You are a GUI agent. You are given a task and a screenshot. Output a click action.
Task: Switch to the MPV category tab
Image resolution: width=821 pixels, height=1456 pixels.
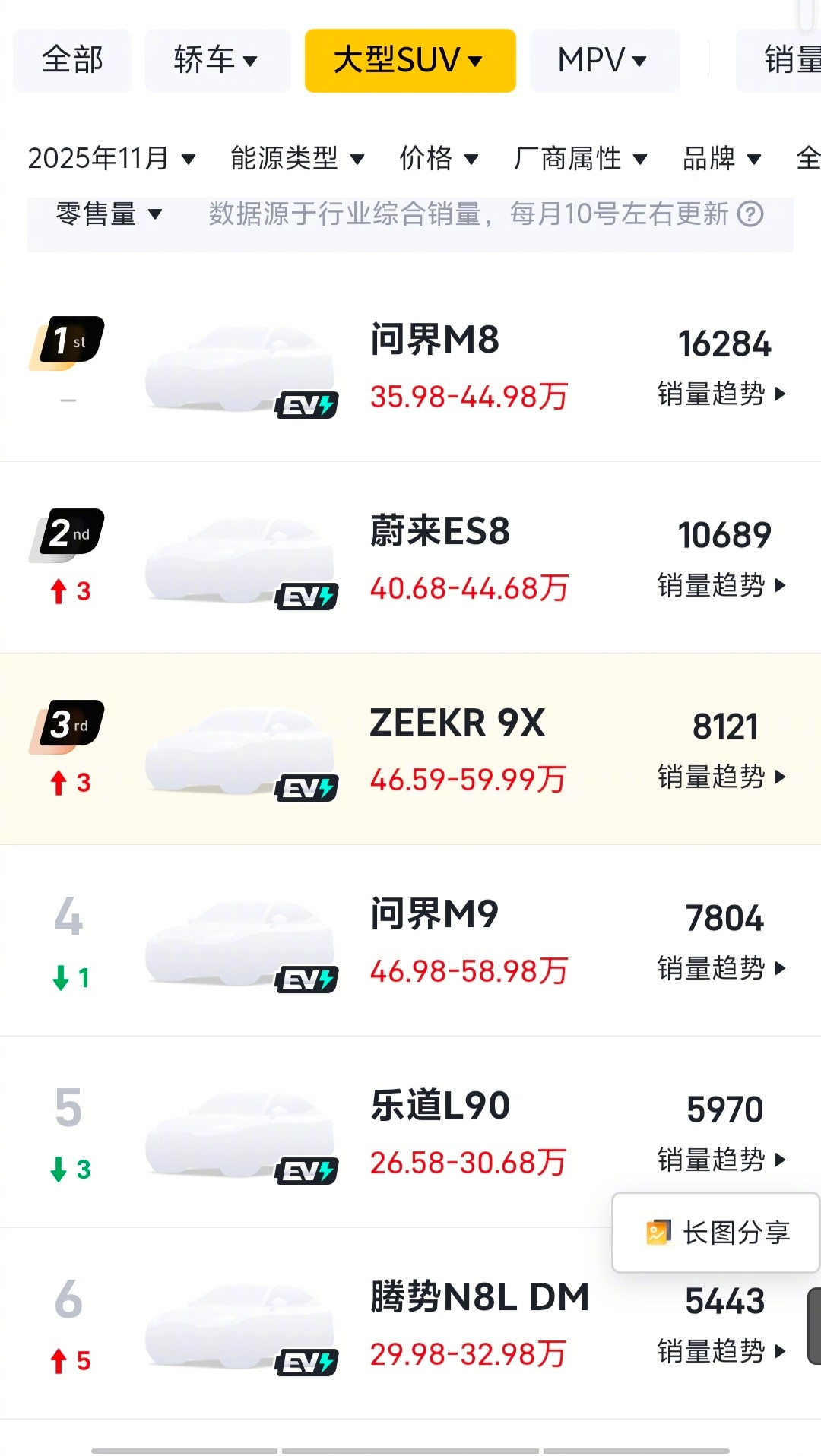(604, 60)
